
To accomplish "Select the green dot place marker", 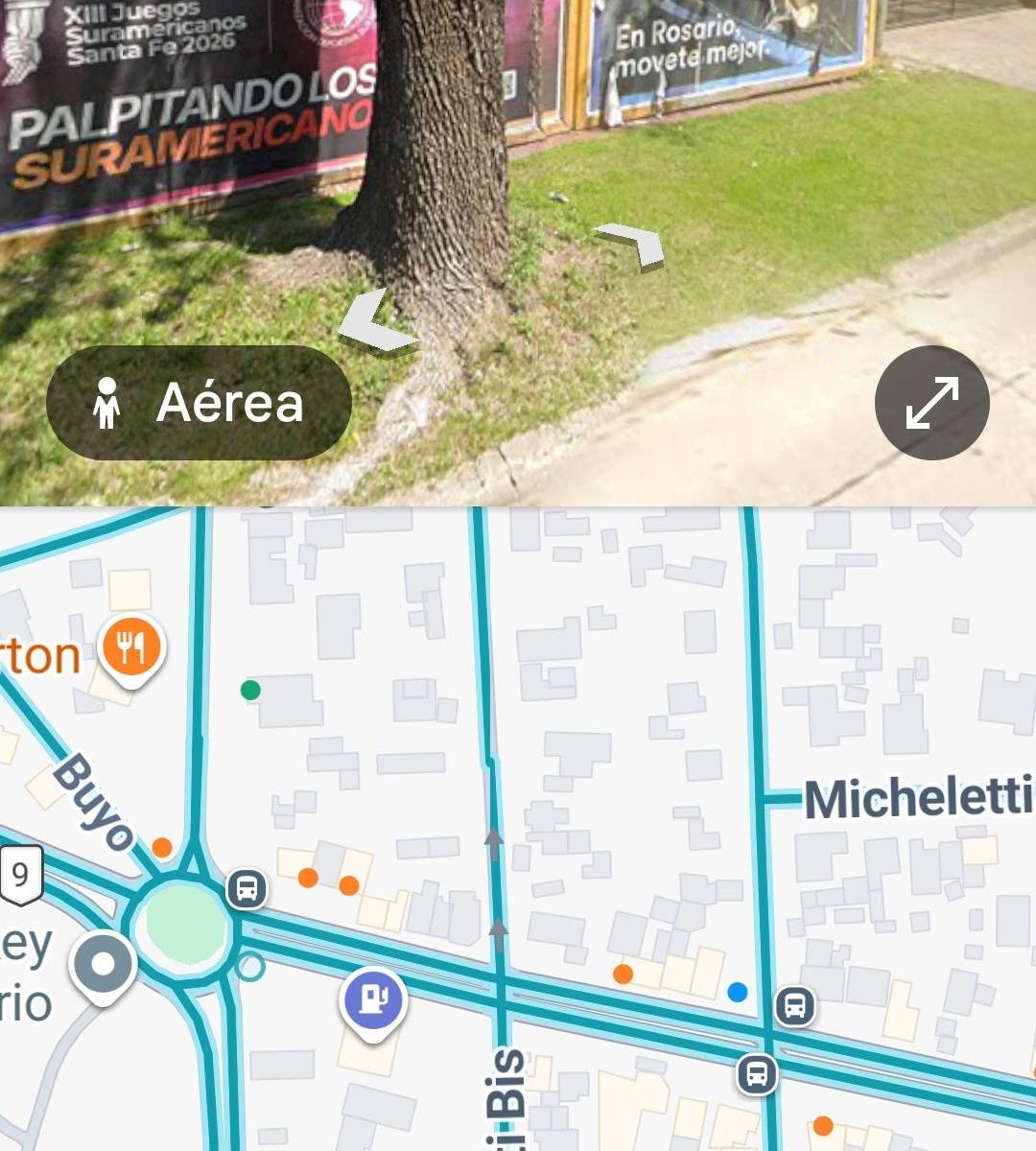I will click(250, 690).
